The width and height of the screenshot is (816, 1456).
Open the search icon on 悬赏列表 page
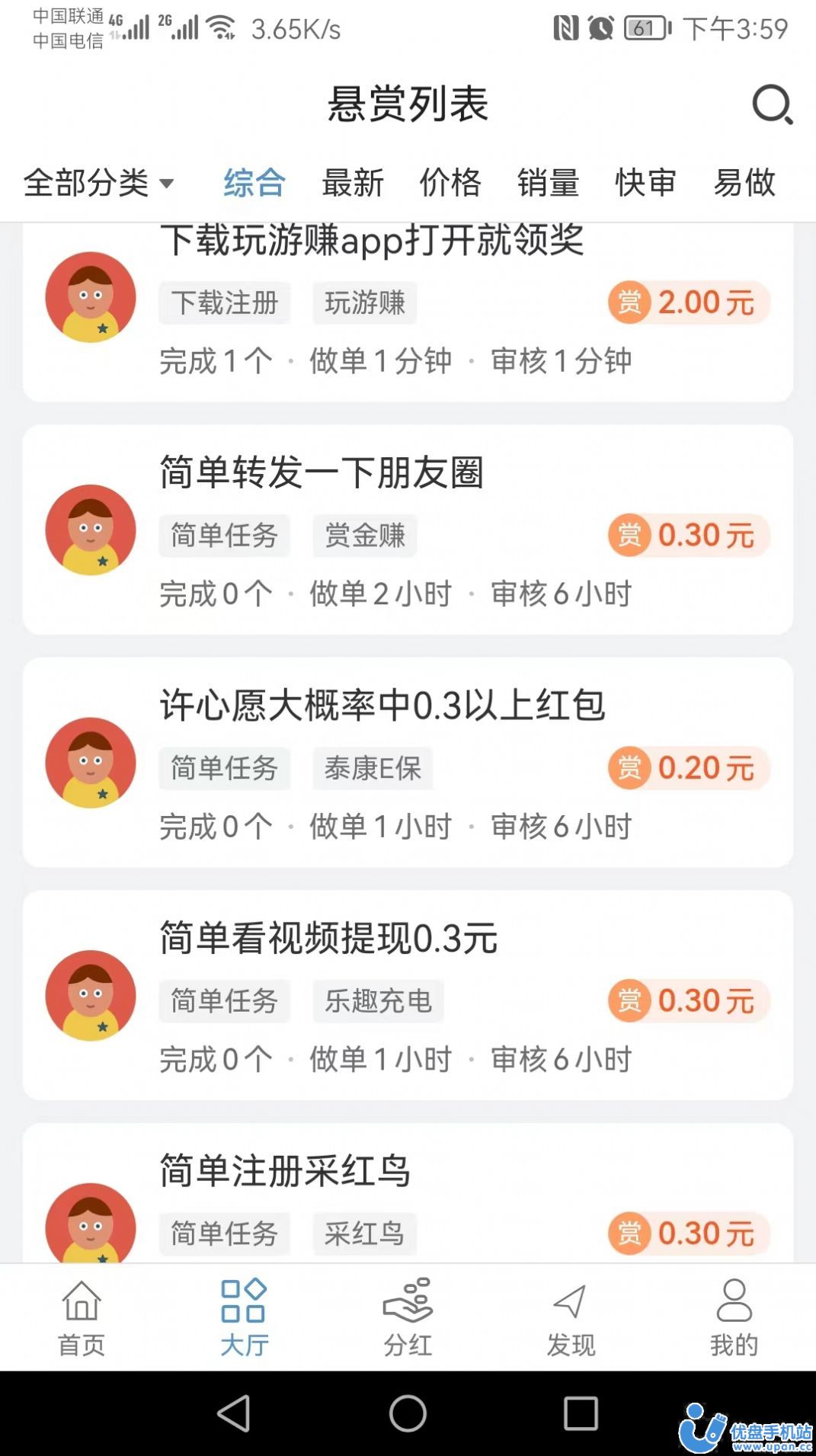tap(772, 104)
